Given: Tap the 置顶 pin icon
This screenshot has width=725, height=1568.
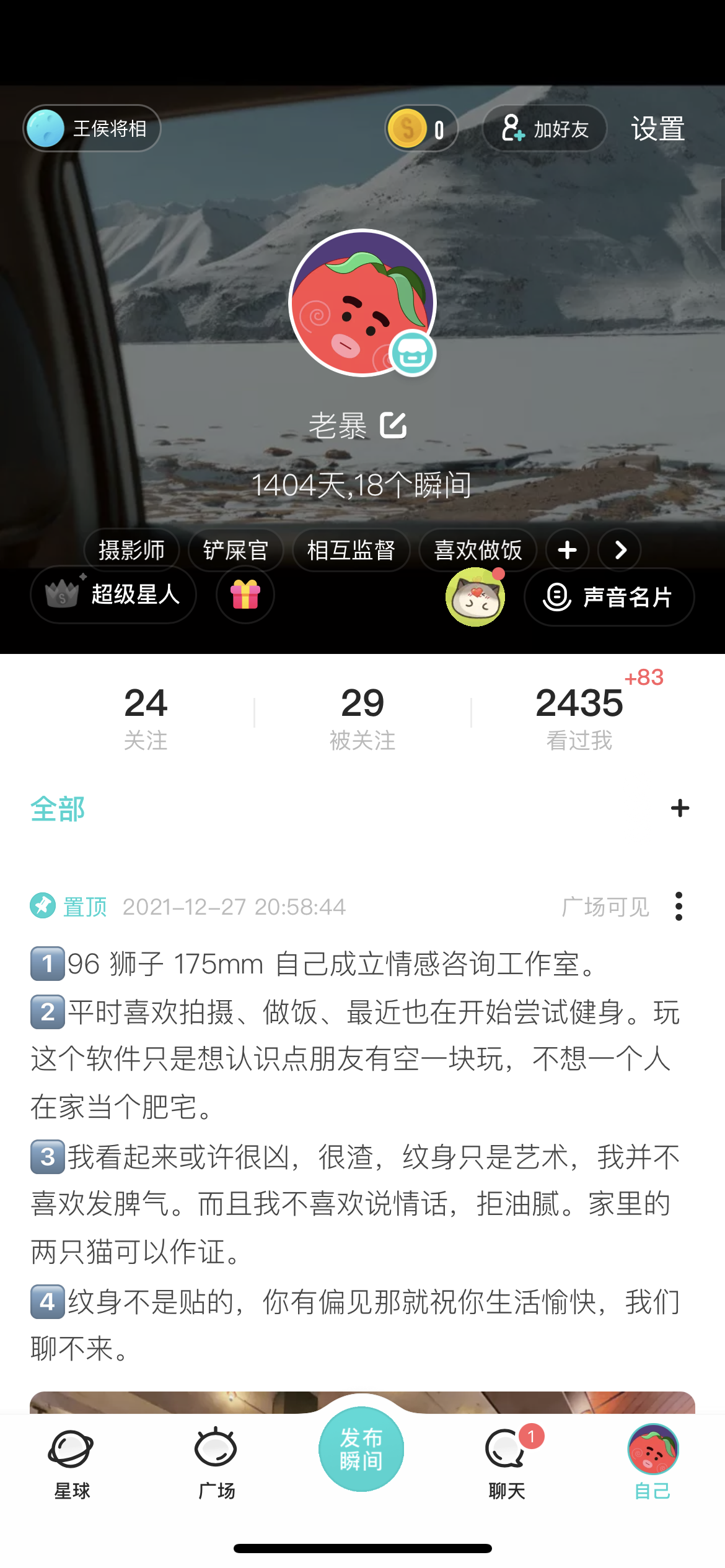Looking at the screenshot, I should tap(43, 906).
